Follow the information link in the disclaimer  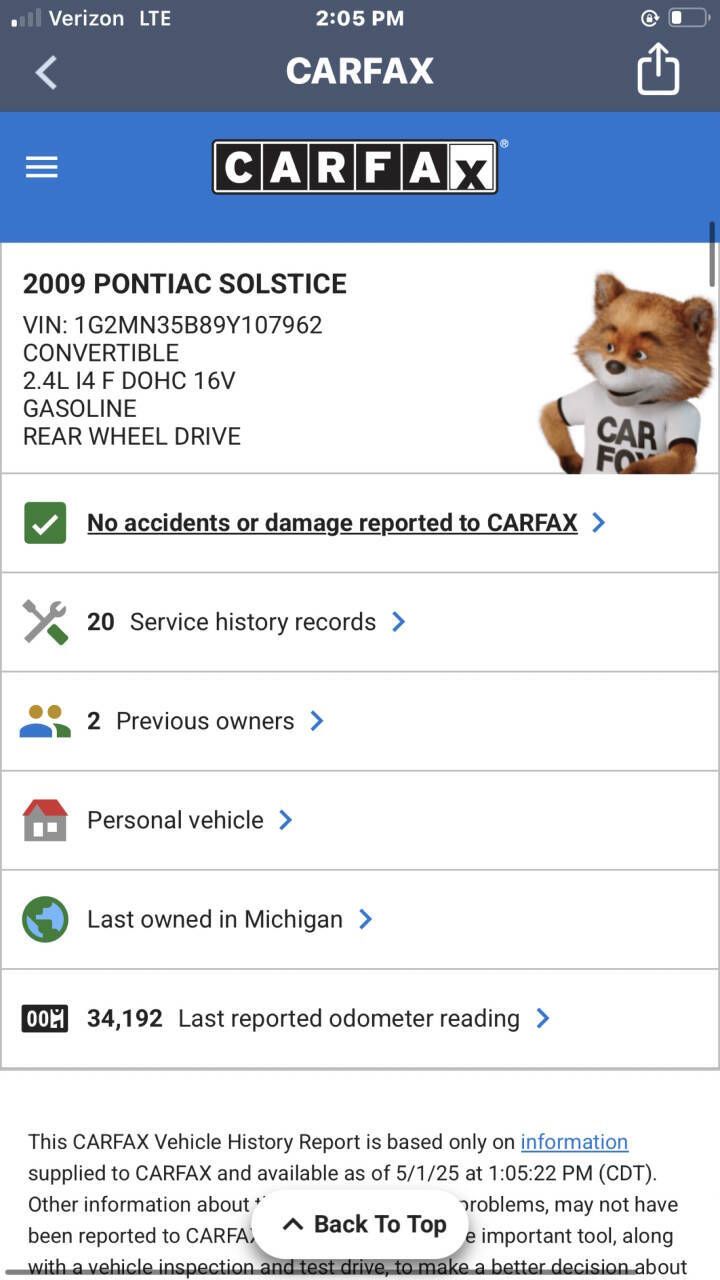pos(574,1142)
